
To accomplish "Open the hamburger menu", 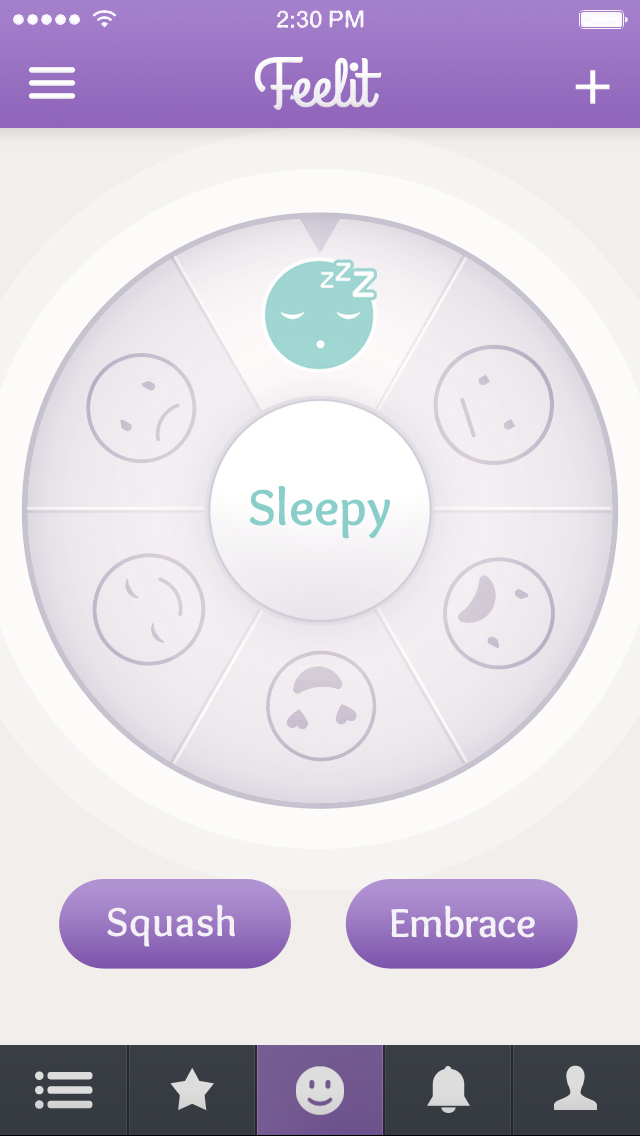I will pyautogui.click(x=52, y=83).
